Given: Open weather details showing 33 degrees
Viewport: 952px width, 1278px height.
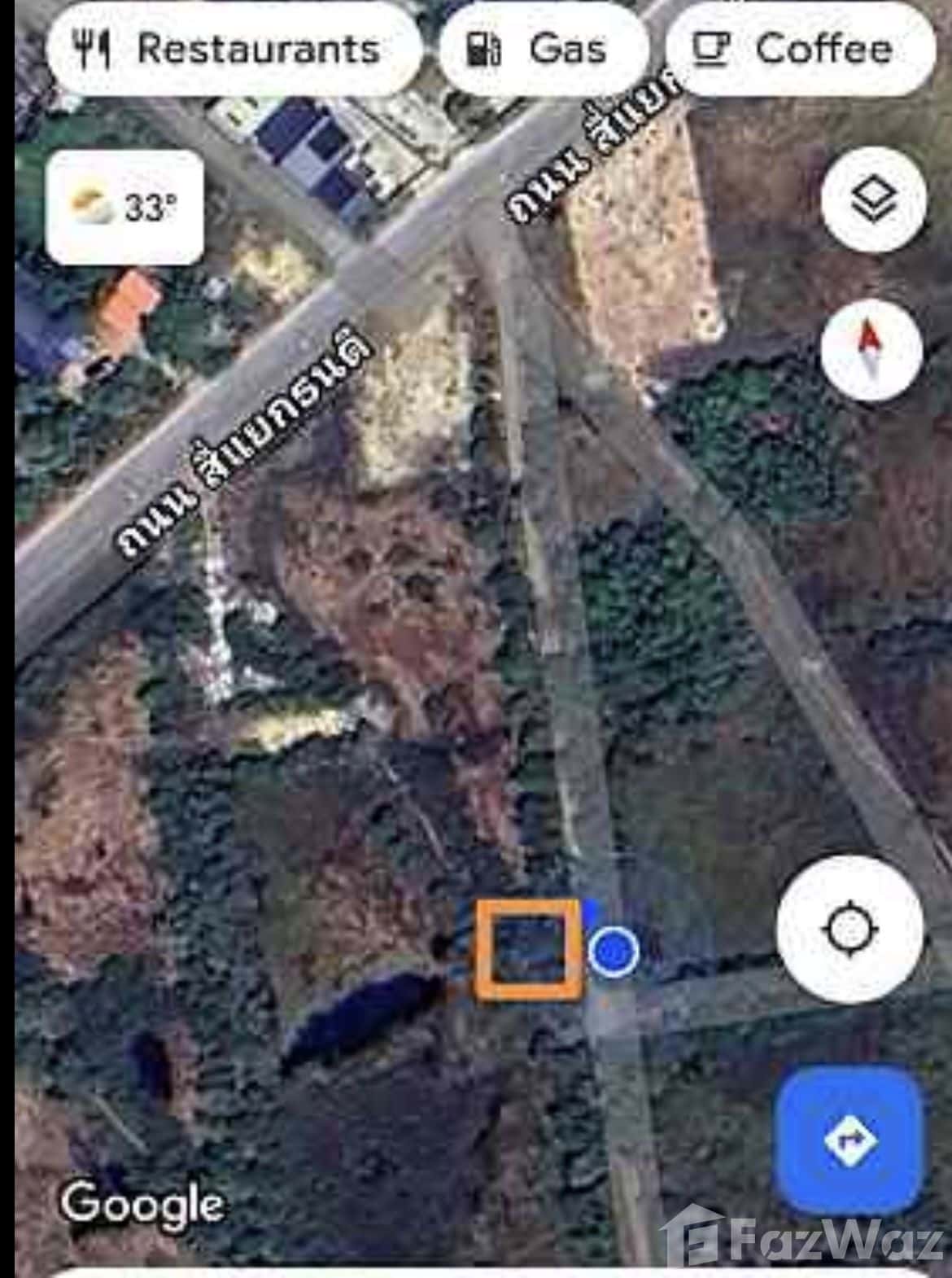Looking at the screenshot, I should pyautogui.click(x=126, y=204).
